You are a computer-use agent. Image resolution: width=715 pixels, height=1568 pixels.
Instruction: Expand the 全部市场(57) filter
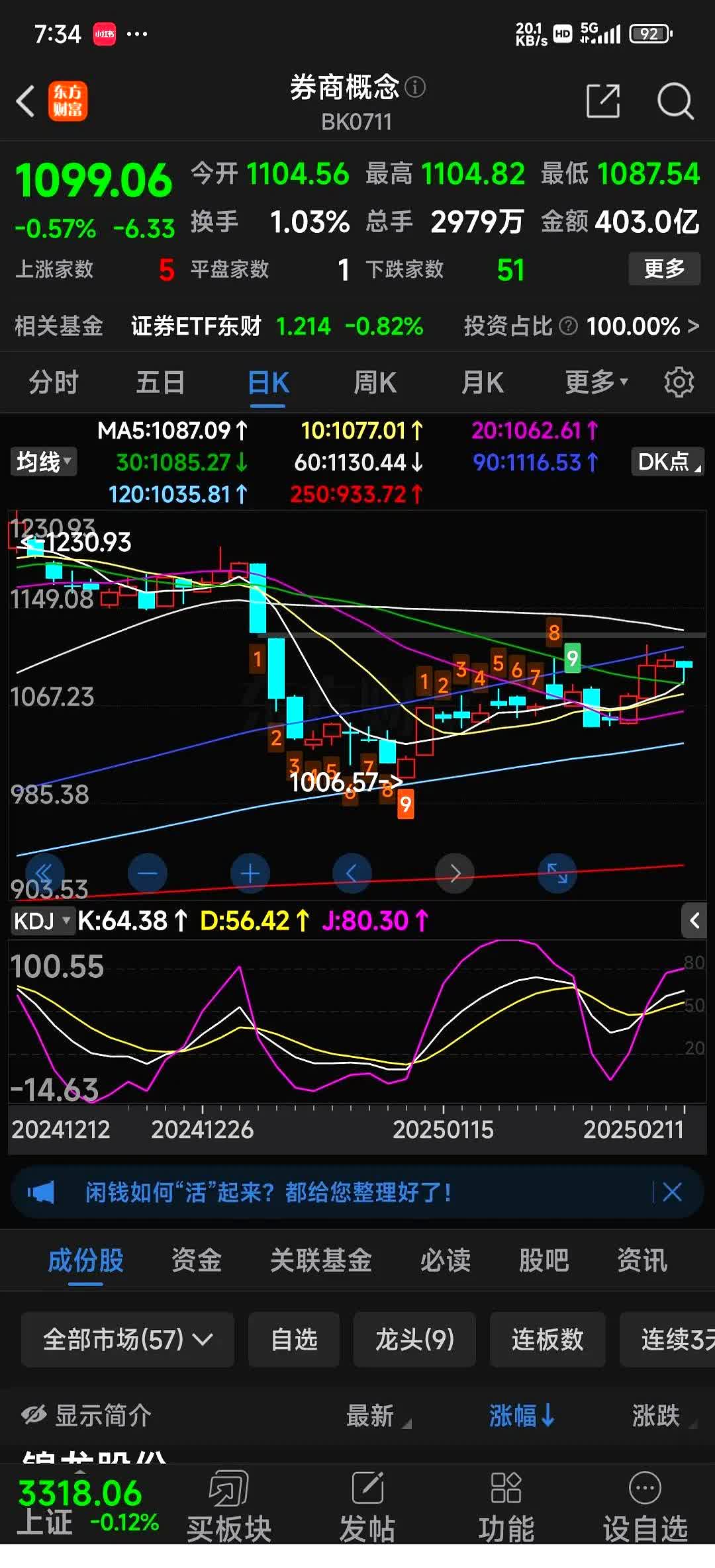[x=128, y=1340]
